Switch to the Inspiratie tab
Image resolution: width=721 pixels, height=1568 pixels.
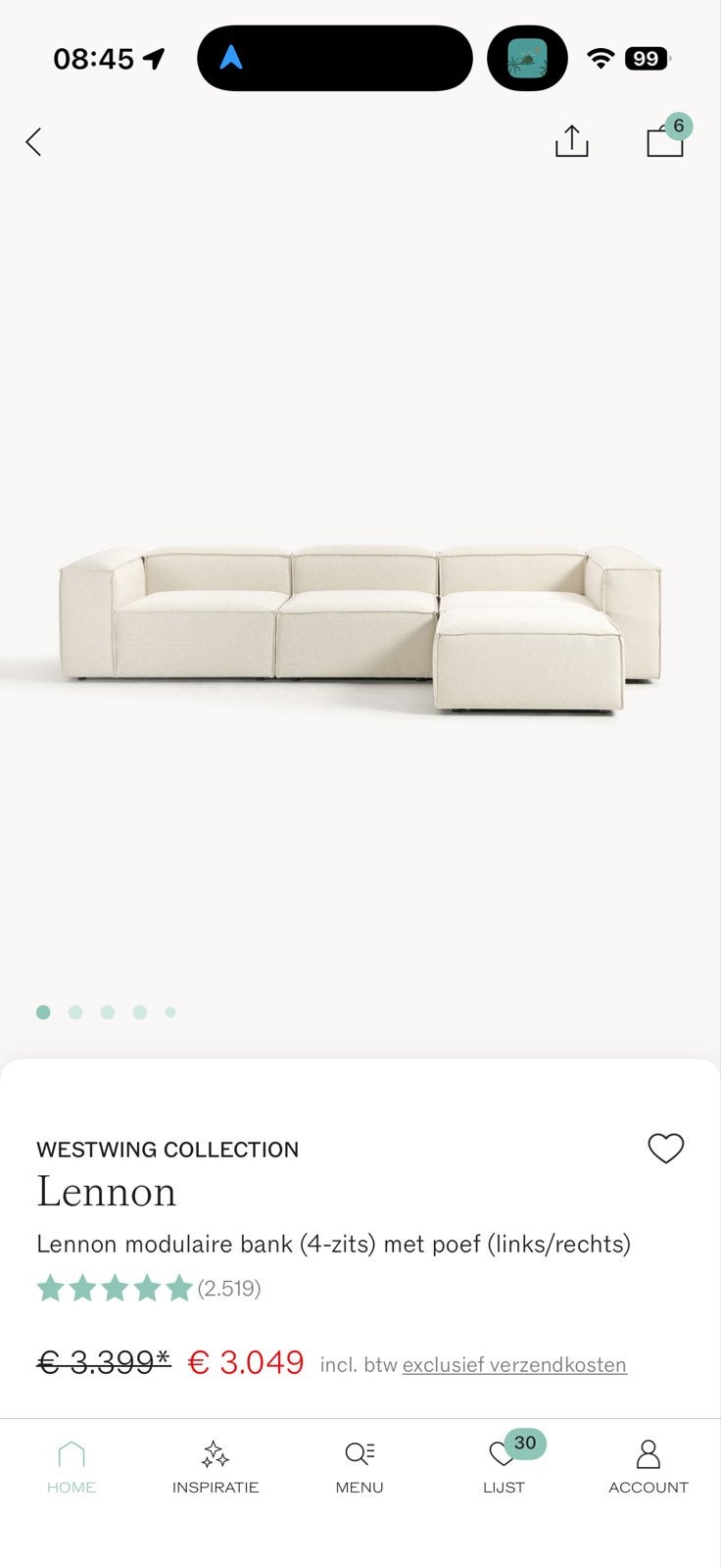click(216, 1467)
